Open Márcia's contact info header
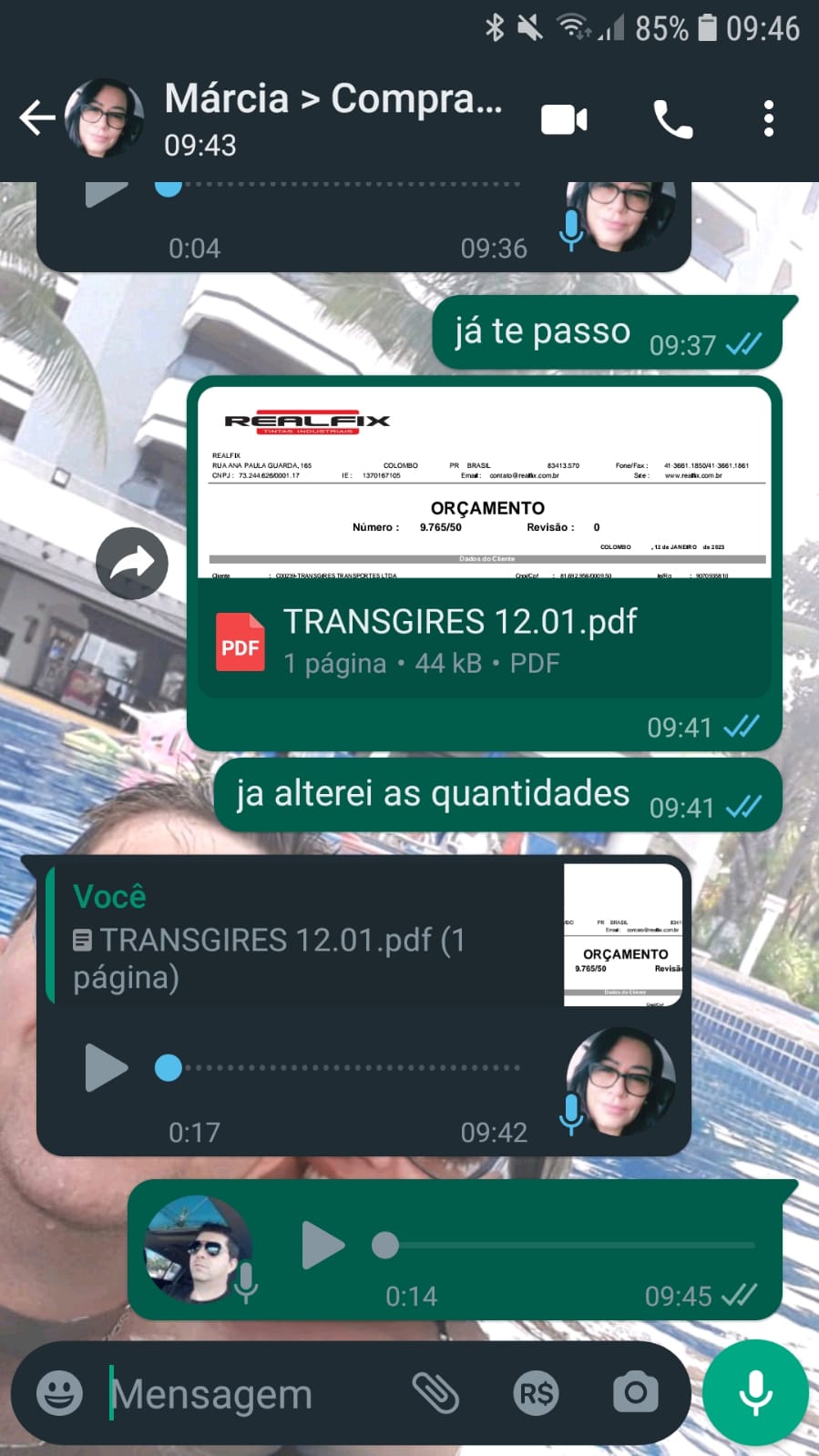 pyautogui.click(x=333, y=118)
